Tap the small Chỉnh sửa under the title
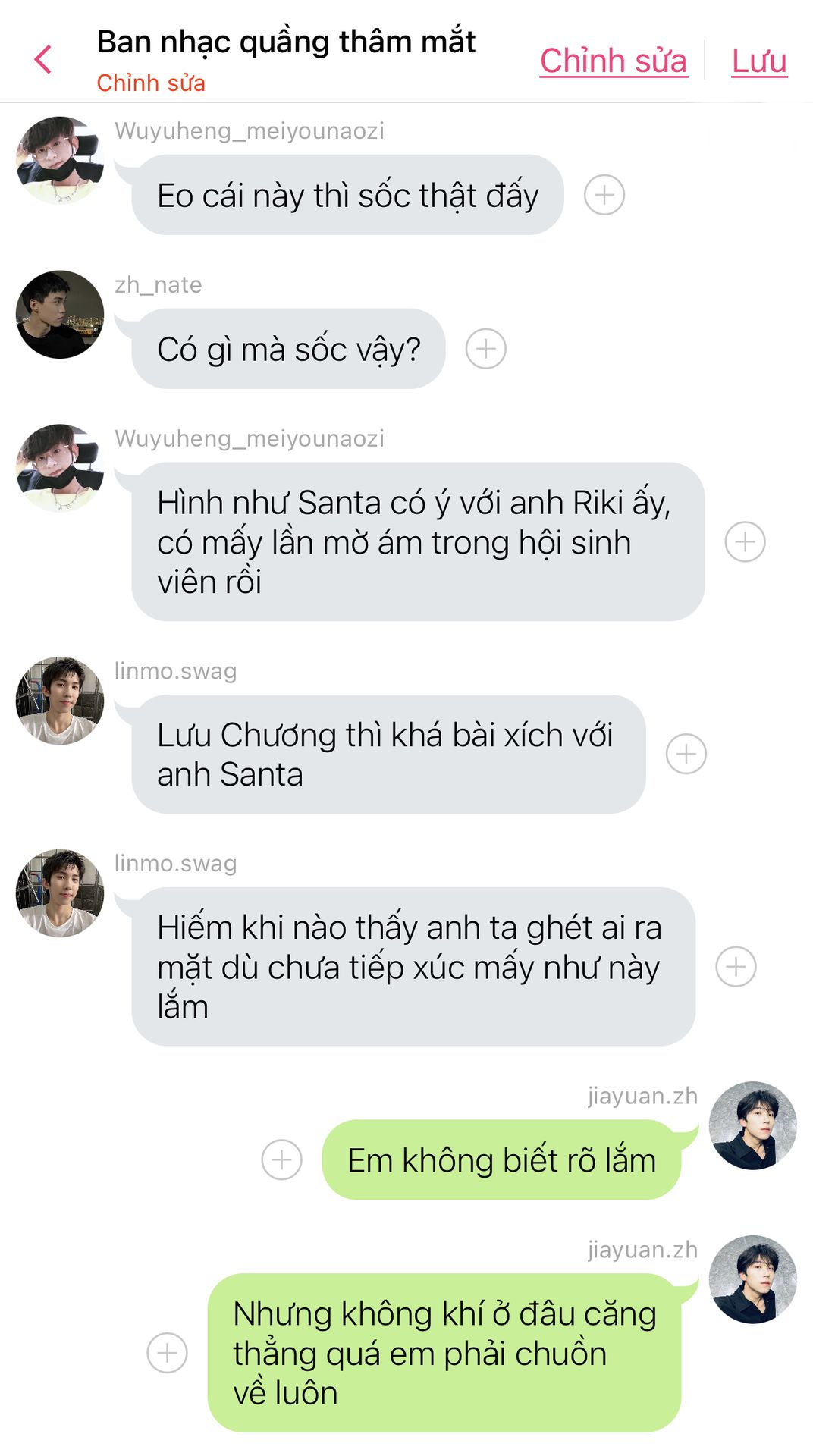Screen dimensions: 813x1456 tap(151, 83)
